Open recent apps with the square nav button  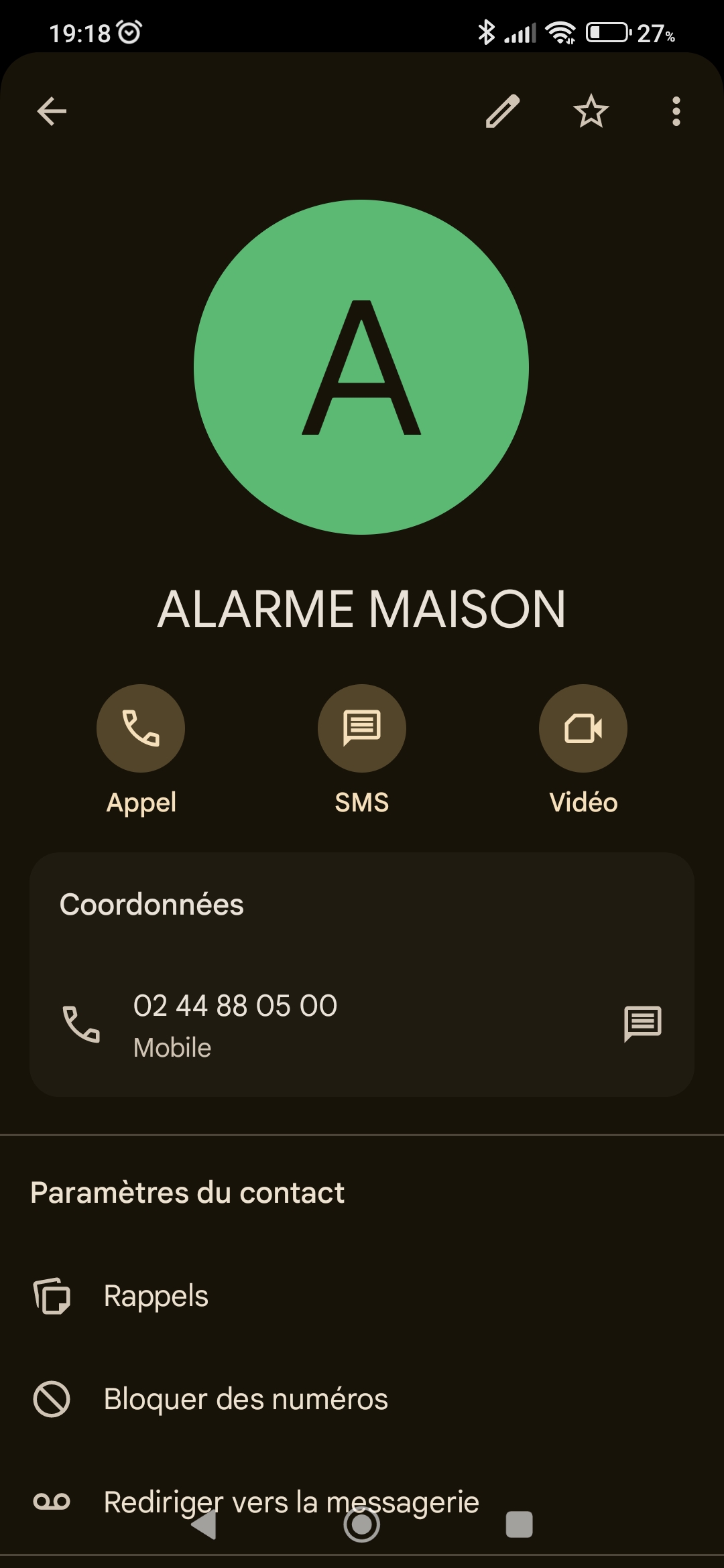pos(519,1525)
